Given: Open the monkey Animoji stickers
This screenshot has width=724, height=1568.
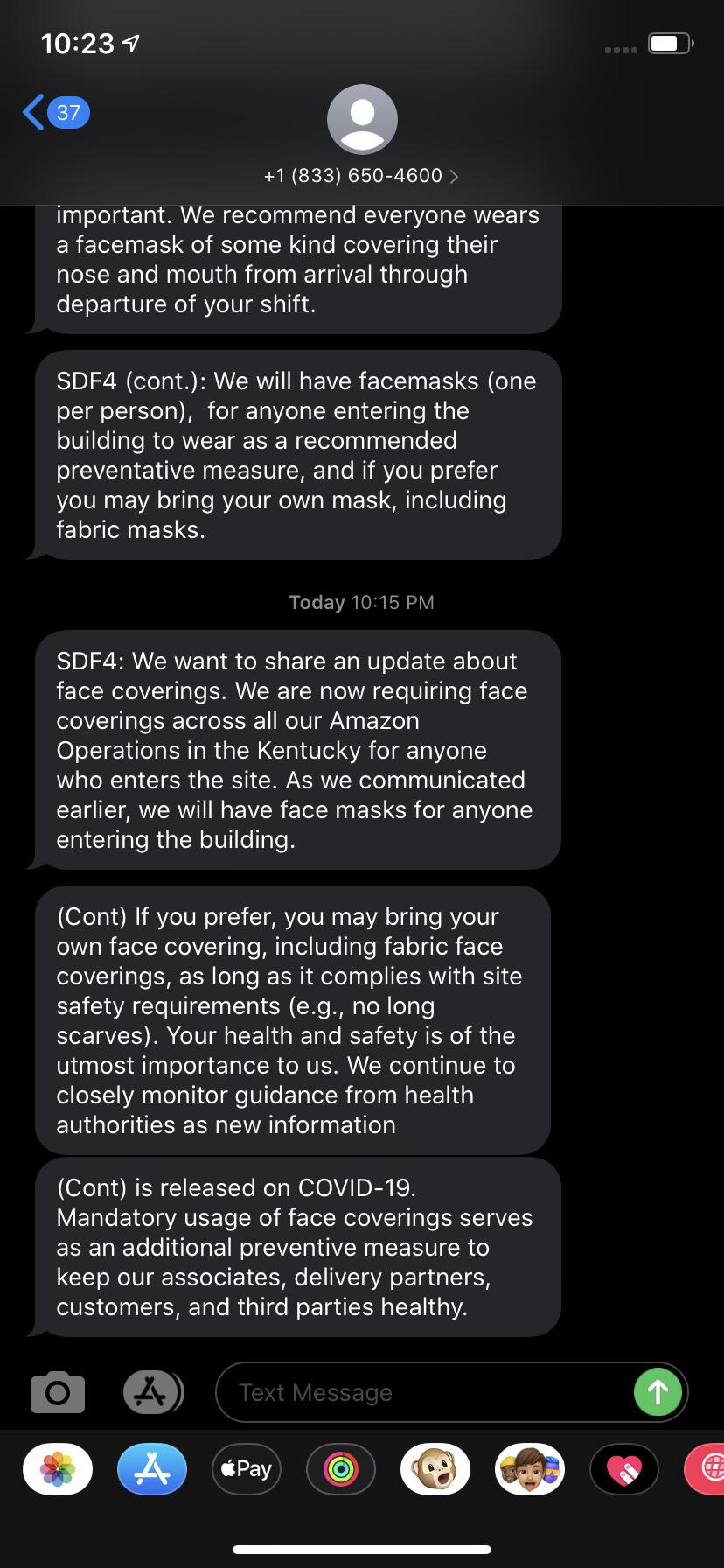Looking at the screenshot, I should pyautogui.click(x=435, y=1468).
